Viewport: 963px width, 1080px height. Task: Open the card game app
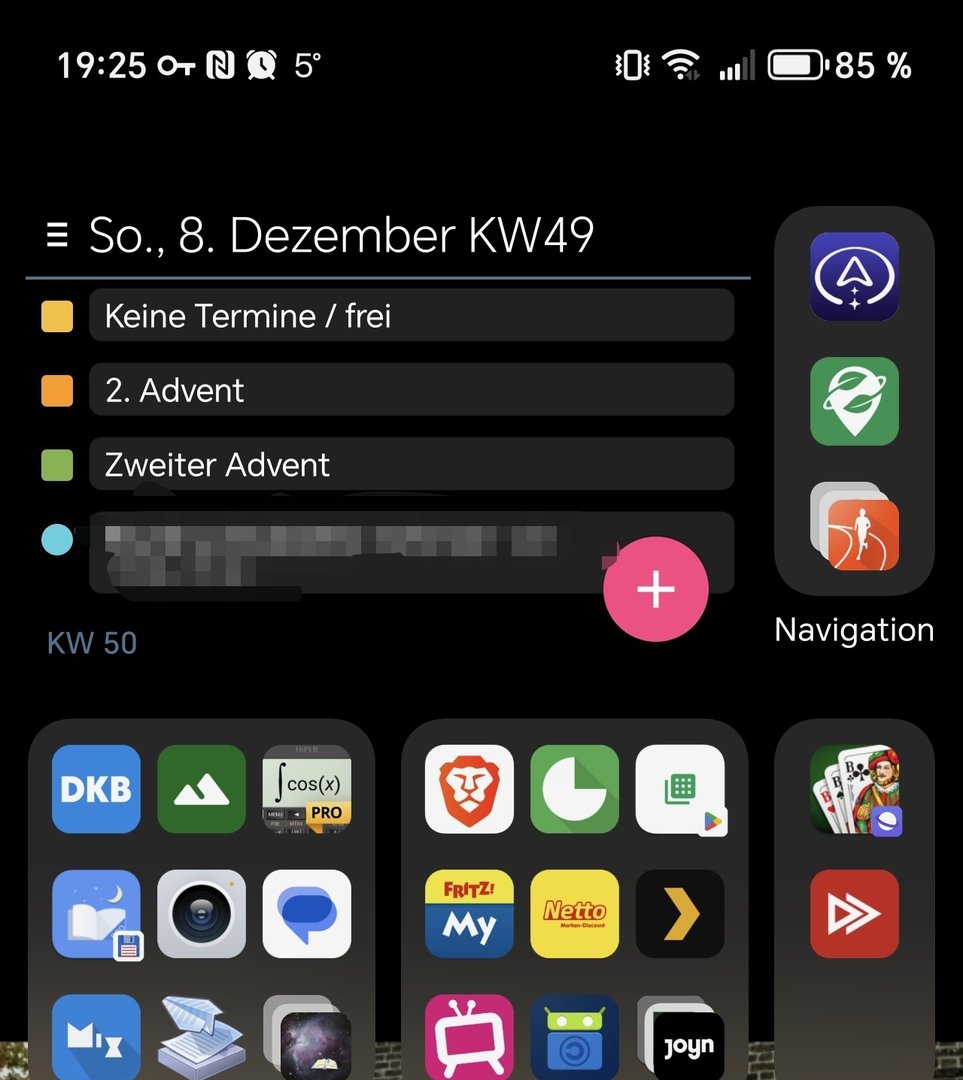click(x=854, y=789)
